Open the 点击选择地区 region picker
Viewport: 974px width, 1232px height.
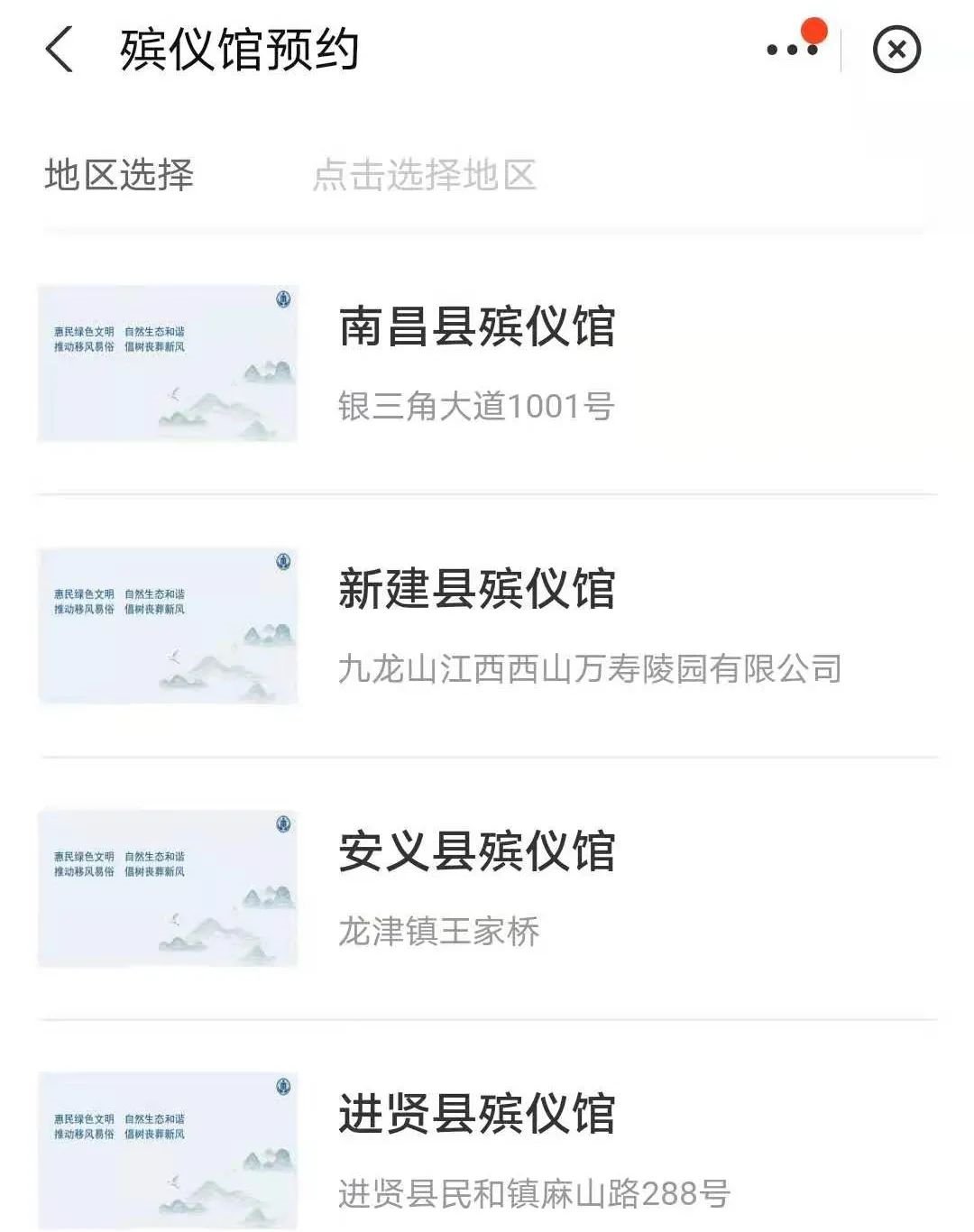[425, 175]
